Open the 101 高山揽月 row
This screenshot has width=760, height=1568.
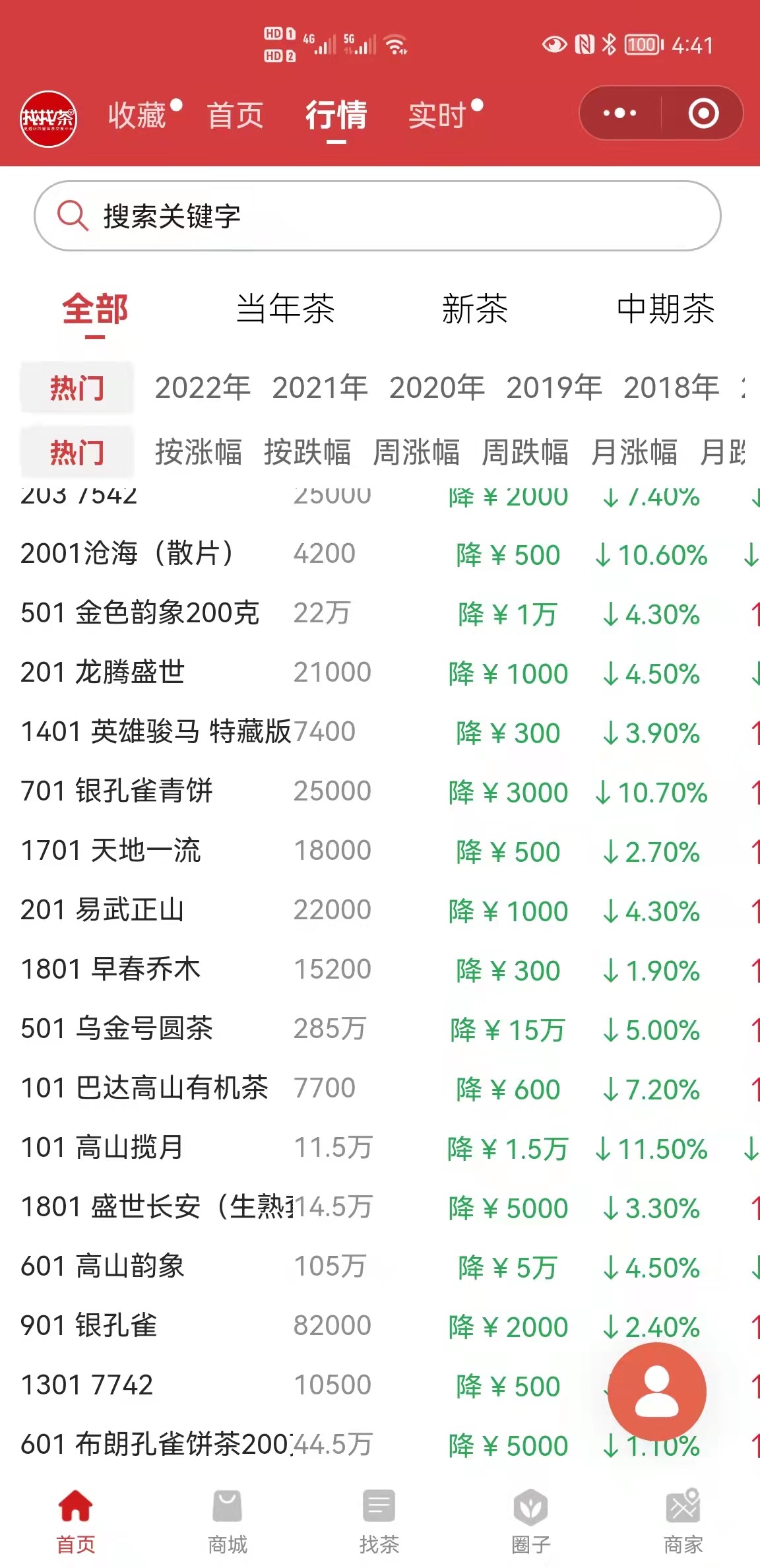tap(380, 1148)
